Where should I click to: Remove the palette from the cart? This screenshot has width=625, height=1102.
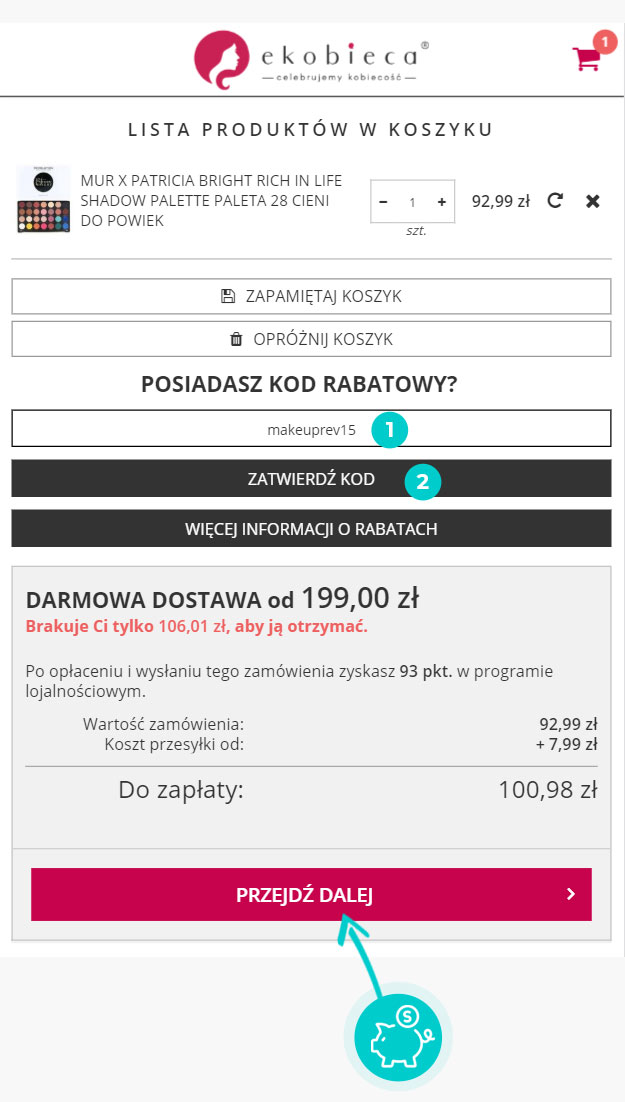[x=593, y=202]
